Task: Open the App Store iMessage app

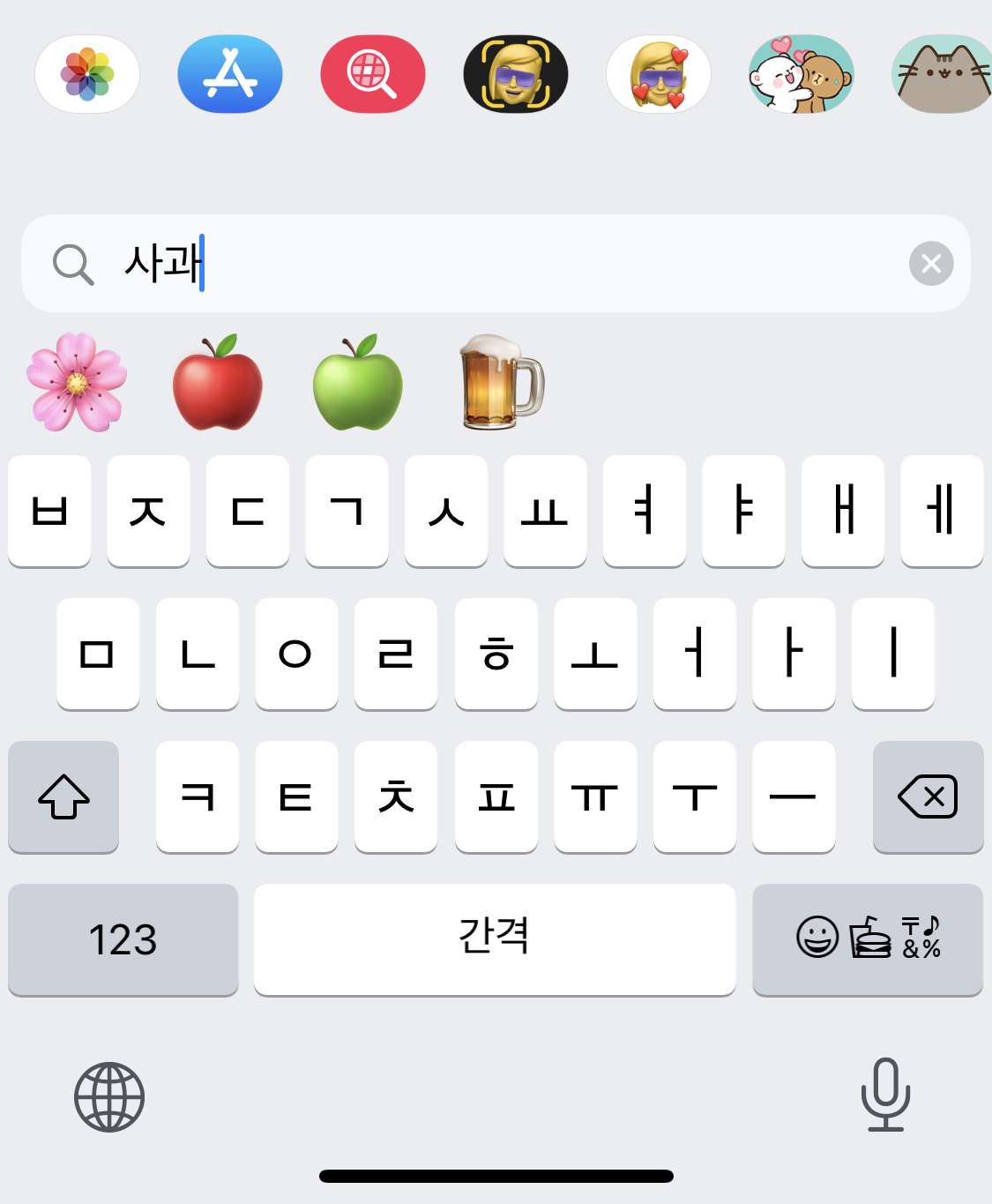Action: coord(230,74)
